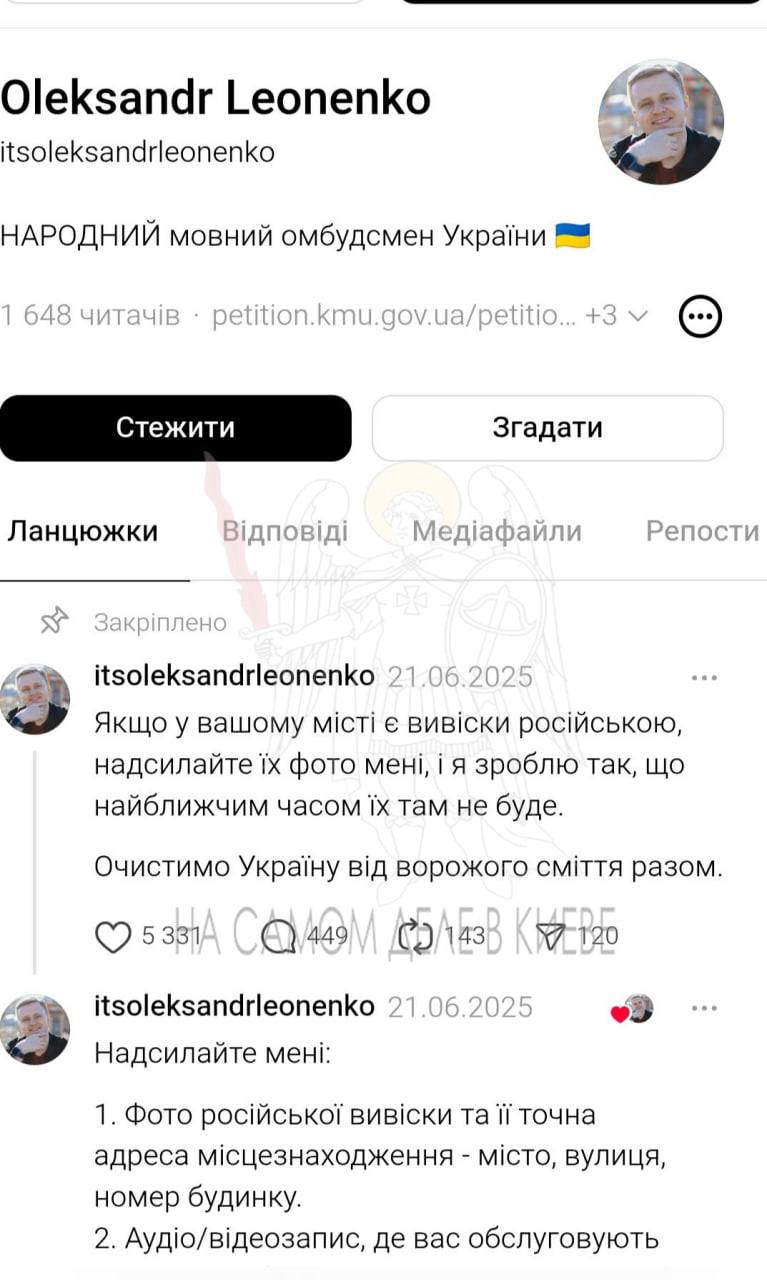View the large profile photo of Oleksandr Leonenko
The height and width of the screenshot is (1280, 767).
pos(661,122)
